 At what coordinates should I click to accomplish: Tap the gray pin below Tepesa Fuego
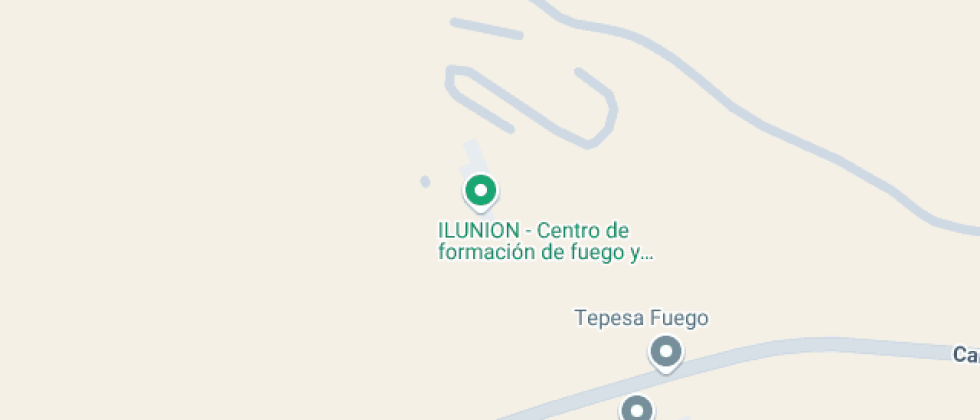pos(636,409)
